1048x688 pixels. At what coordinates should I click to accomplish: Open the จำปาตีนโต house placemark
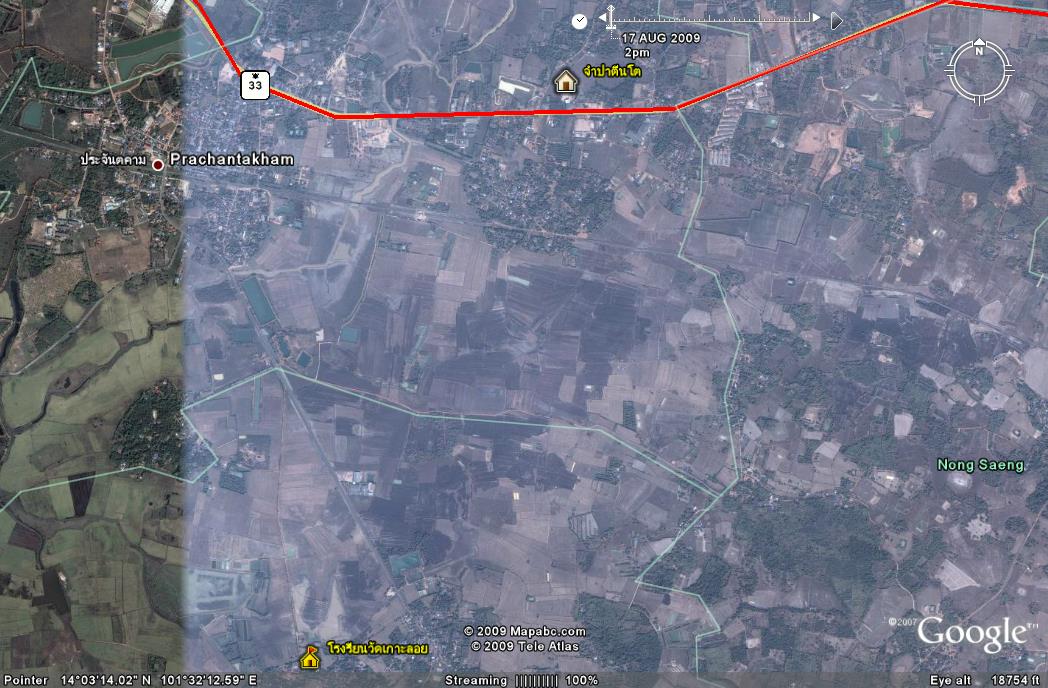[566, 80]
